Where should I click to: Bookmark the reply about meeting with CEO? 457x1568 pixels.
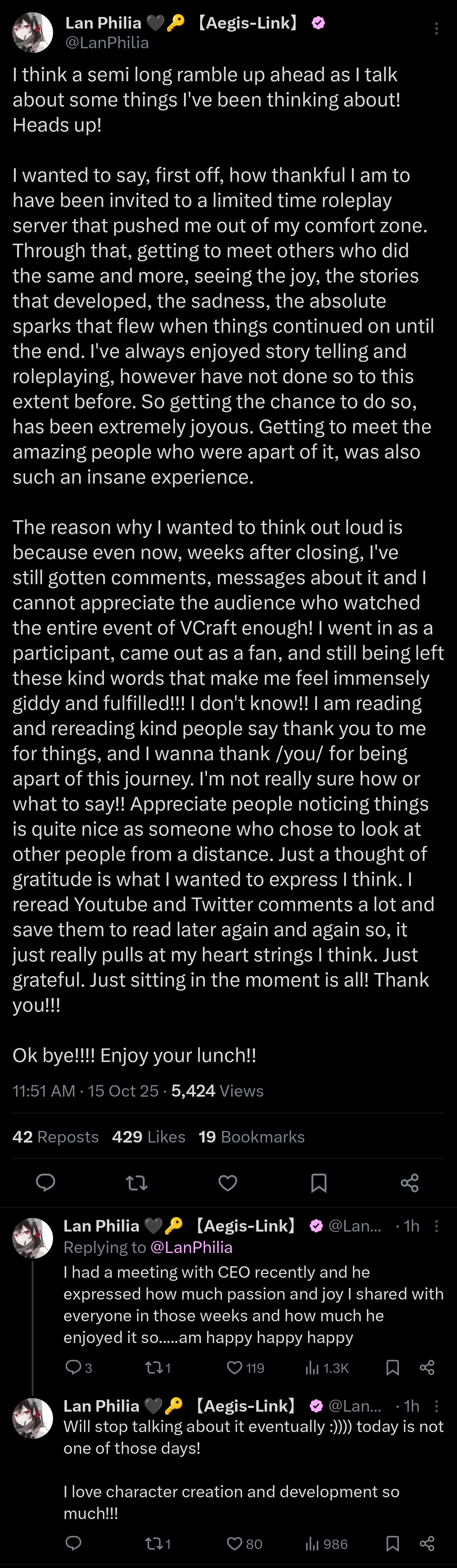(392, 1368)
